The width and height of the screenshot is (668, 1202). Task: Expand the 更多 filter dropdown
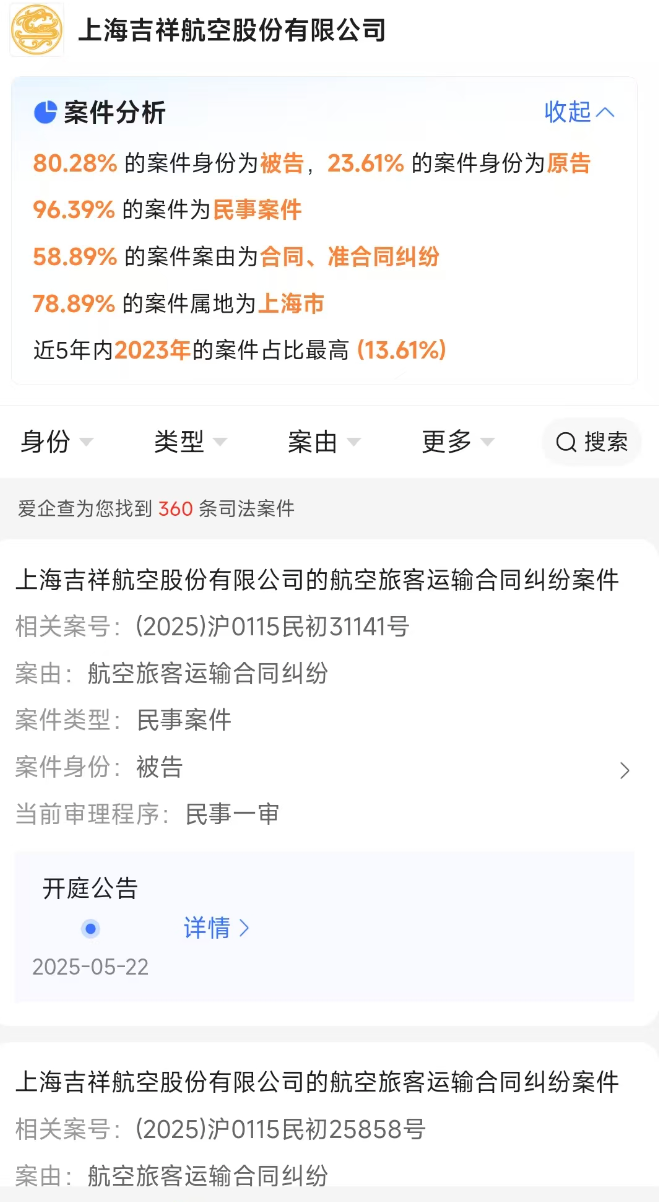457,441
